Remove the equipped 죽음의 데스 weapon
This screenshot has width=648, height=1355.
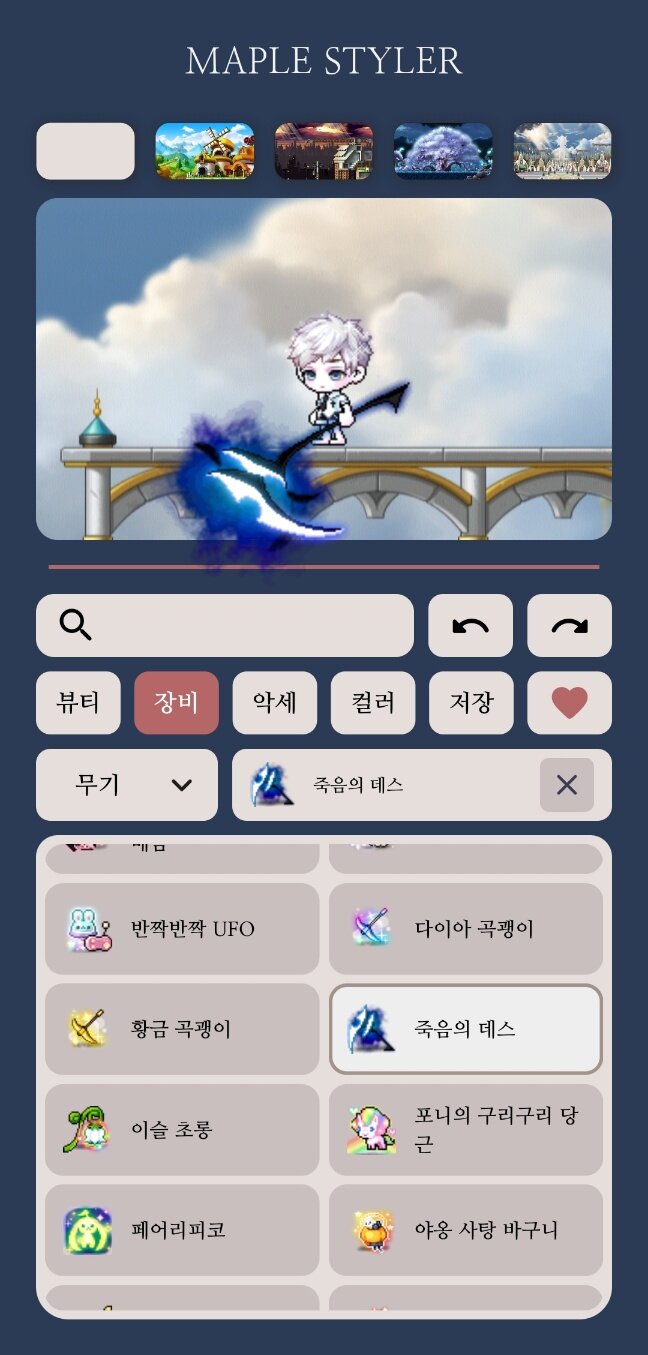[x=566, y=785]
